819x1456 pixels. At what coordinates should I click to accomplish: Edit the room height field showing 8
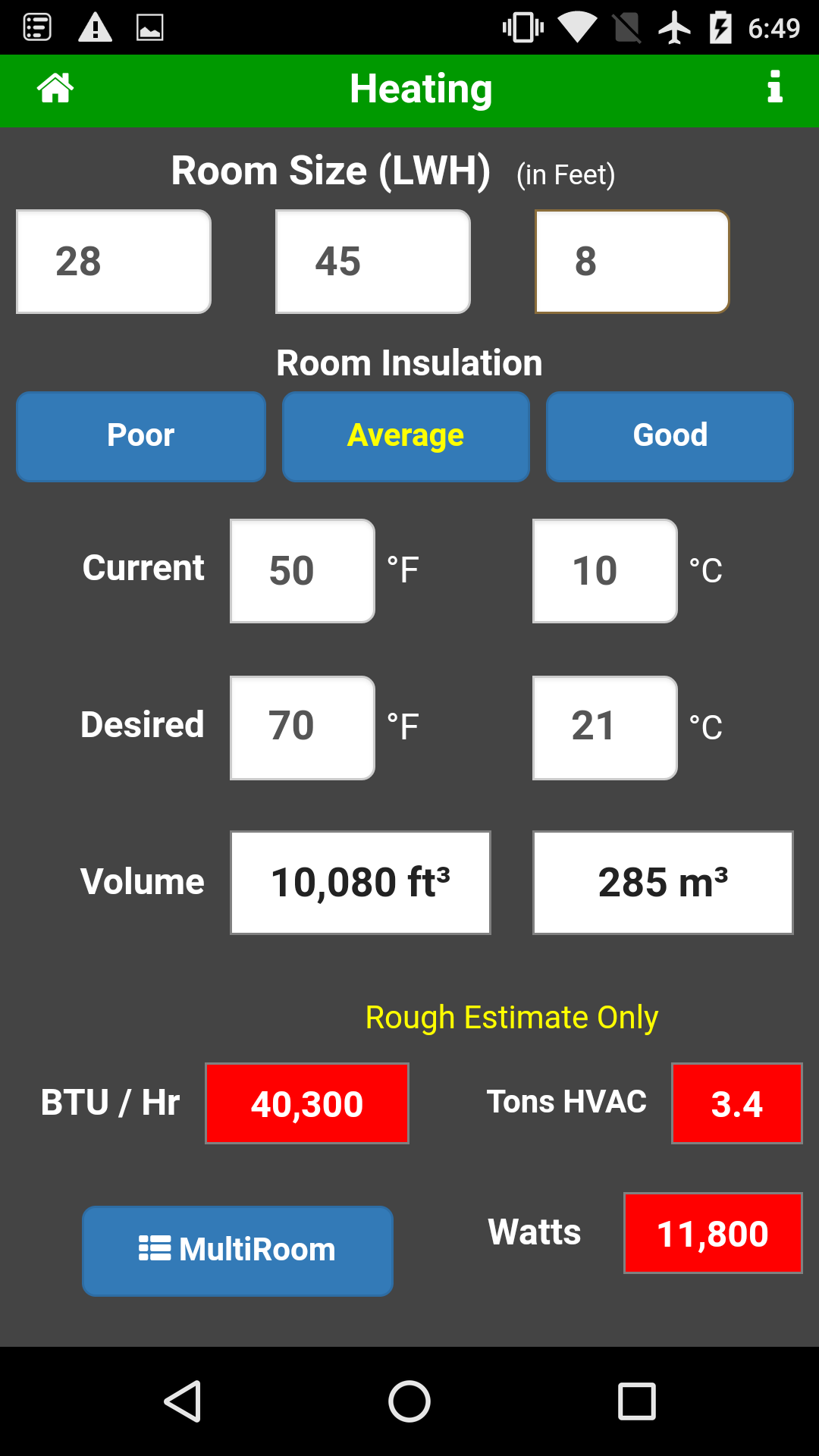tap(632, 262)
